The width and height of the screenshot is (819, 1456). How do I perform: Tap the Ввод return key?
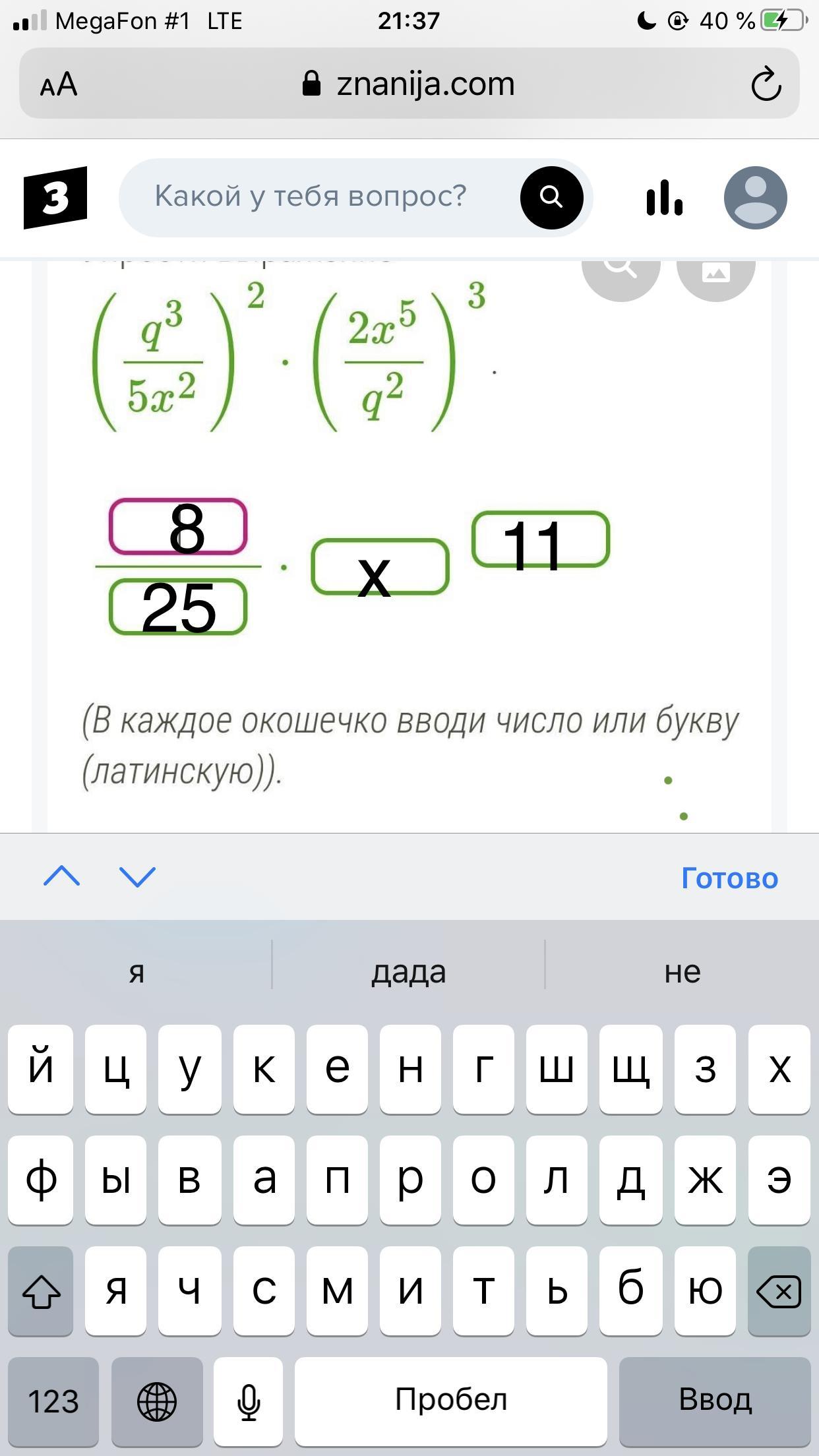[715, 1401]
